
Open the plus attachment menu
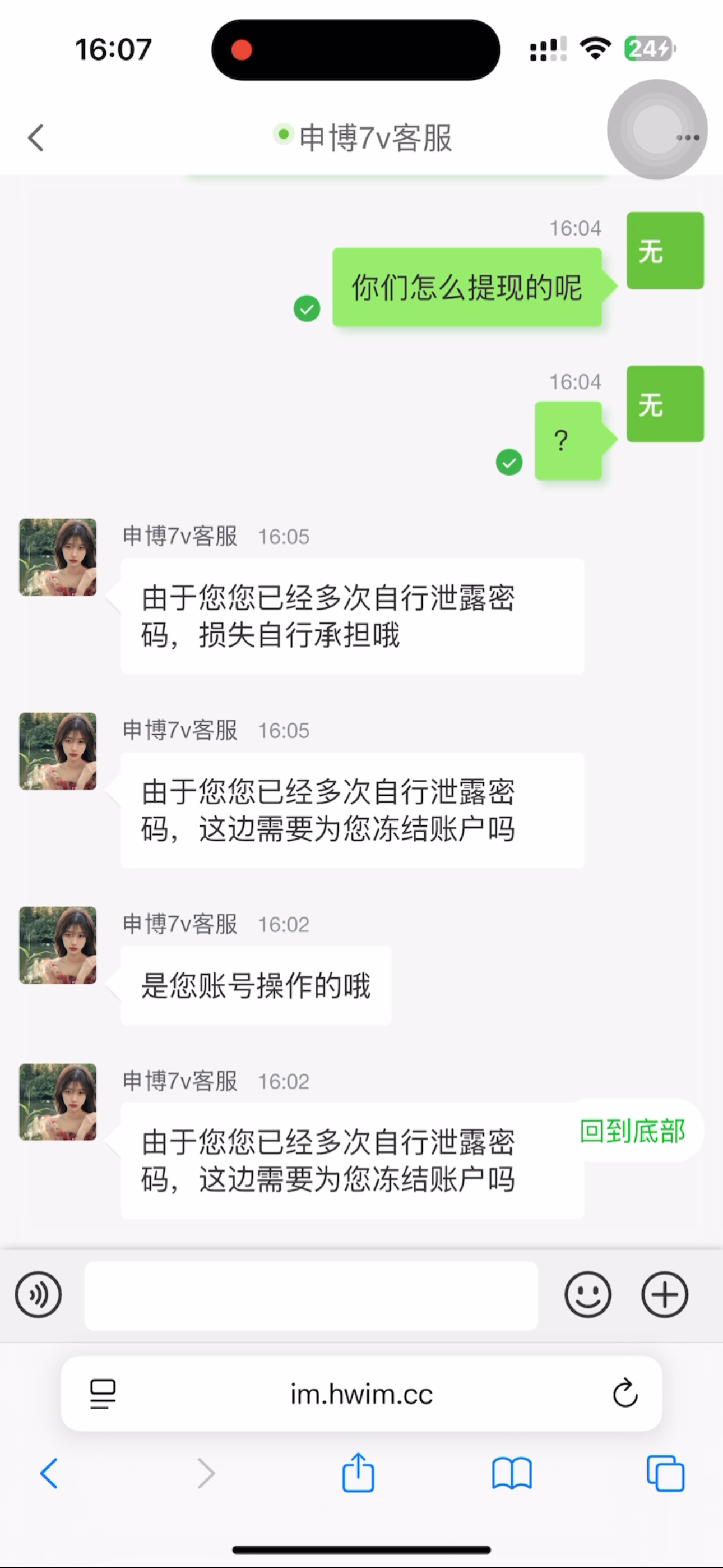pos(665,1294)
